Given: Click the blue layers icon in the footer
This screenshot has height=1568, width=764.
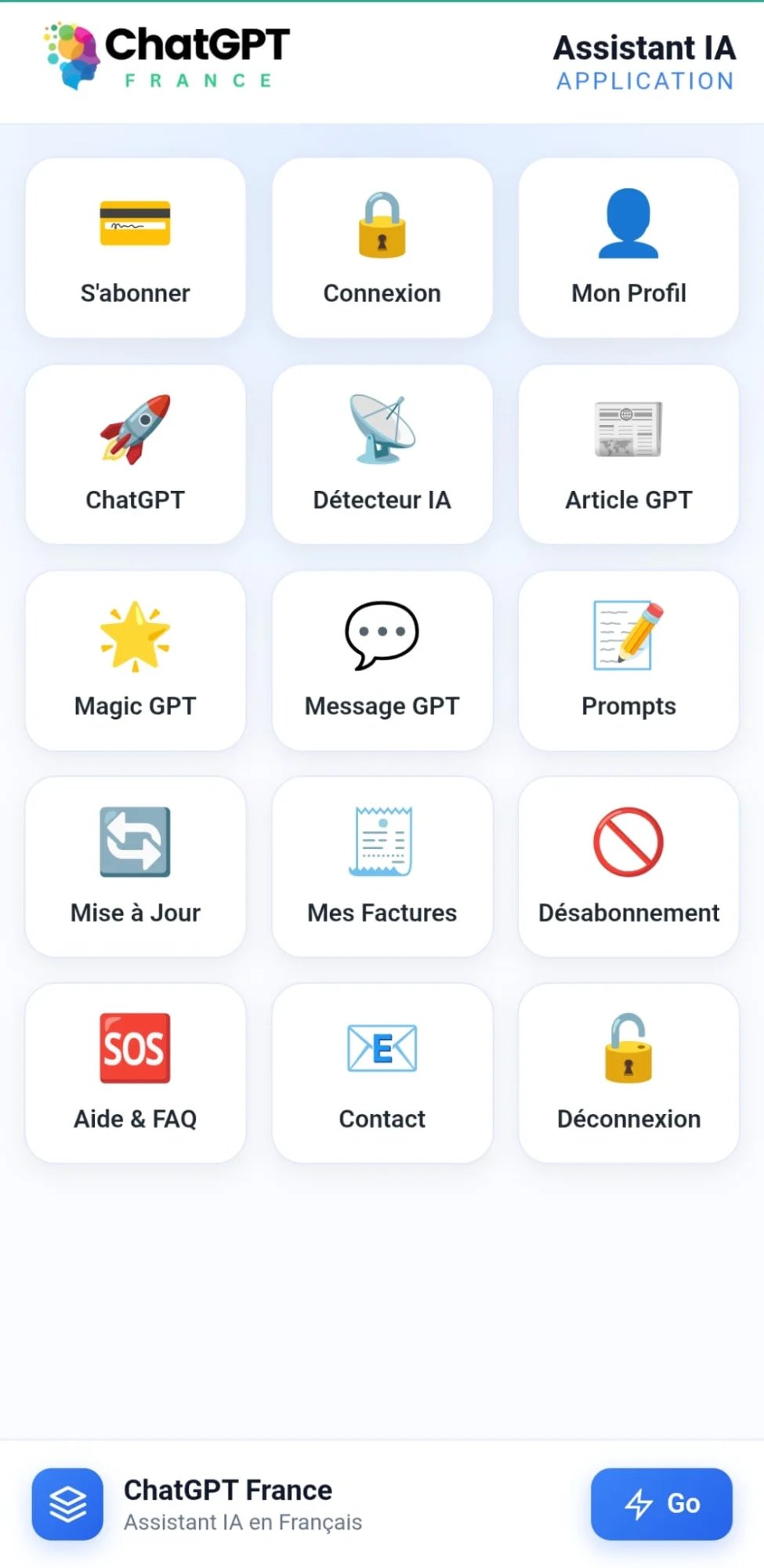Looking at the screenshot, I should tap(67, 1503).
